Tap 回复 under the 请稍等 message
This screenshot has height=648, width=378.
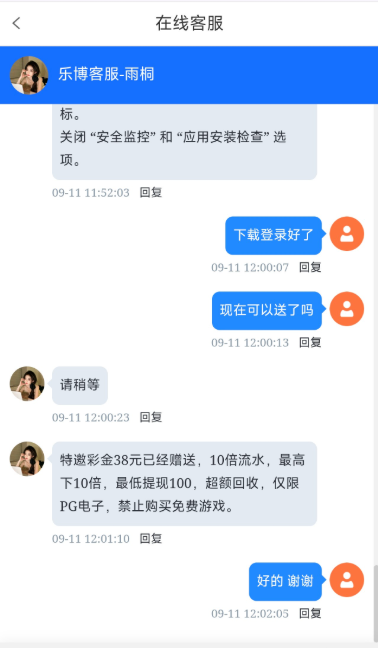pyautogui.click(x=151, y=417)
